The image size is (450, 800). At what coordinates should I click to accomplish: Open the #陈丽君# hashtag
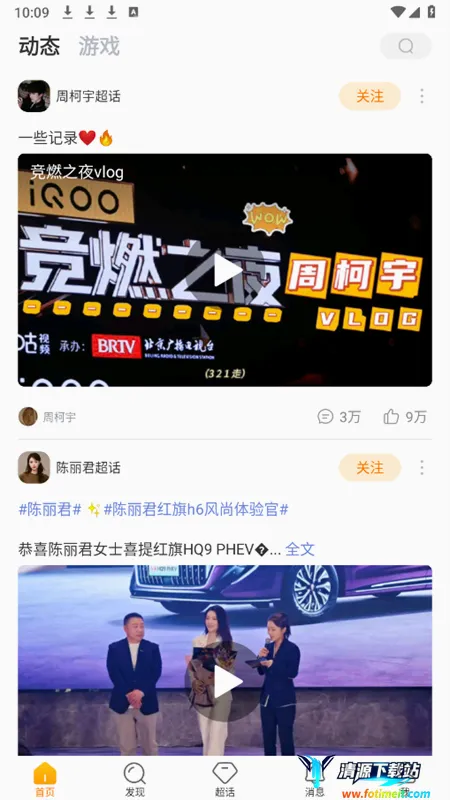[50, 509]
